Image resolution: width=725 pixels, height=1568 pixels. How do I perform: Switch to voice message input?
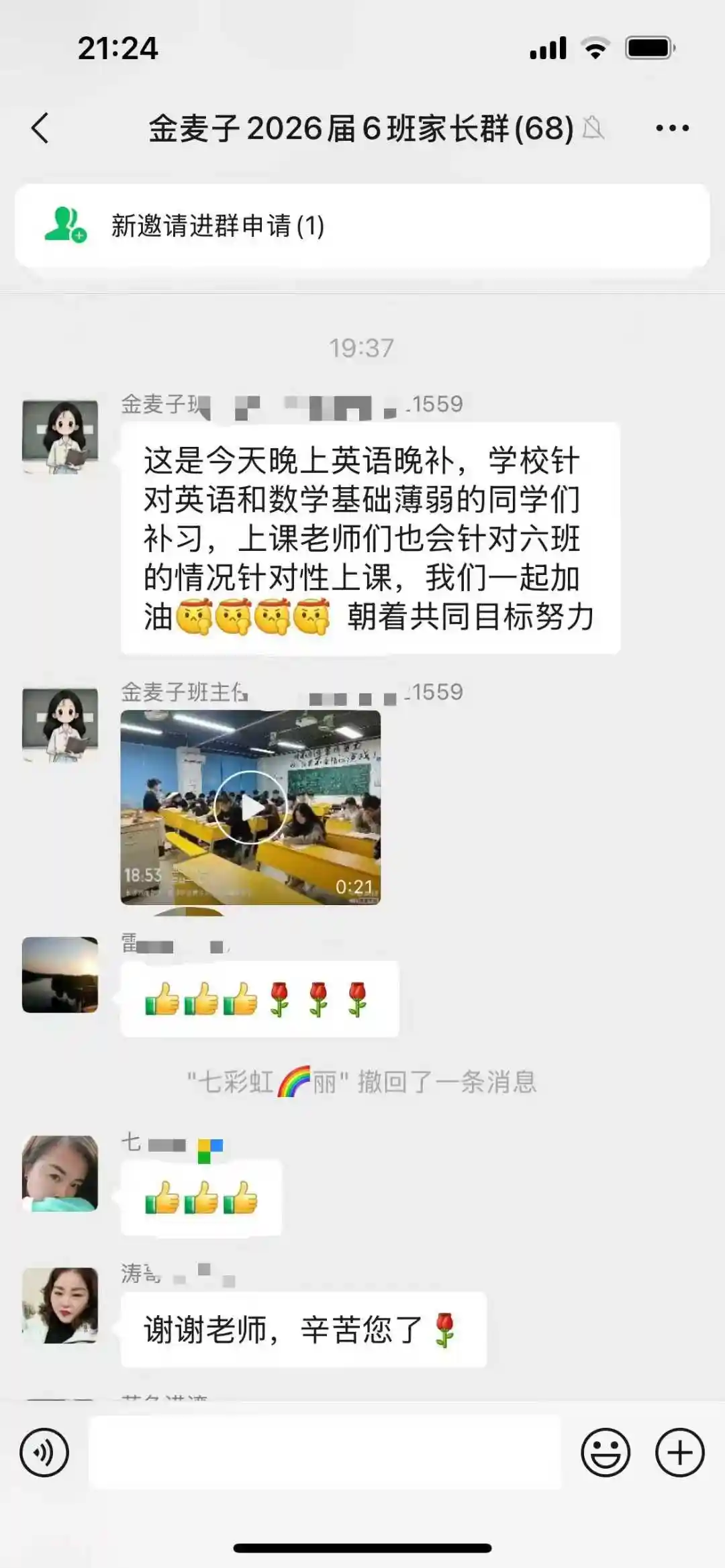[44, 1453]
